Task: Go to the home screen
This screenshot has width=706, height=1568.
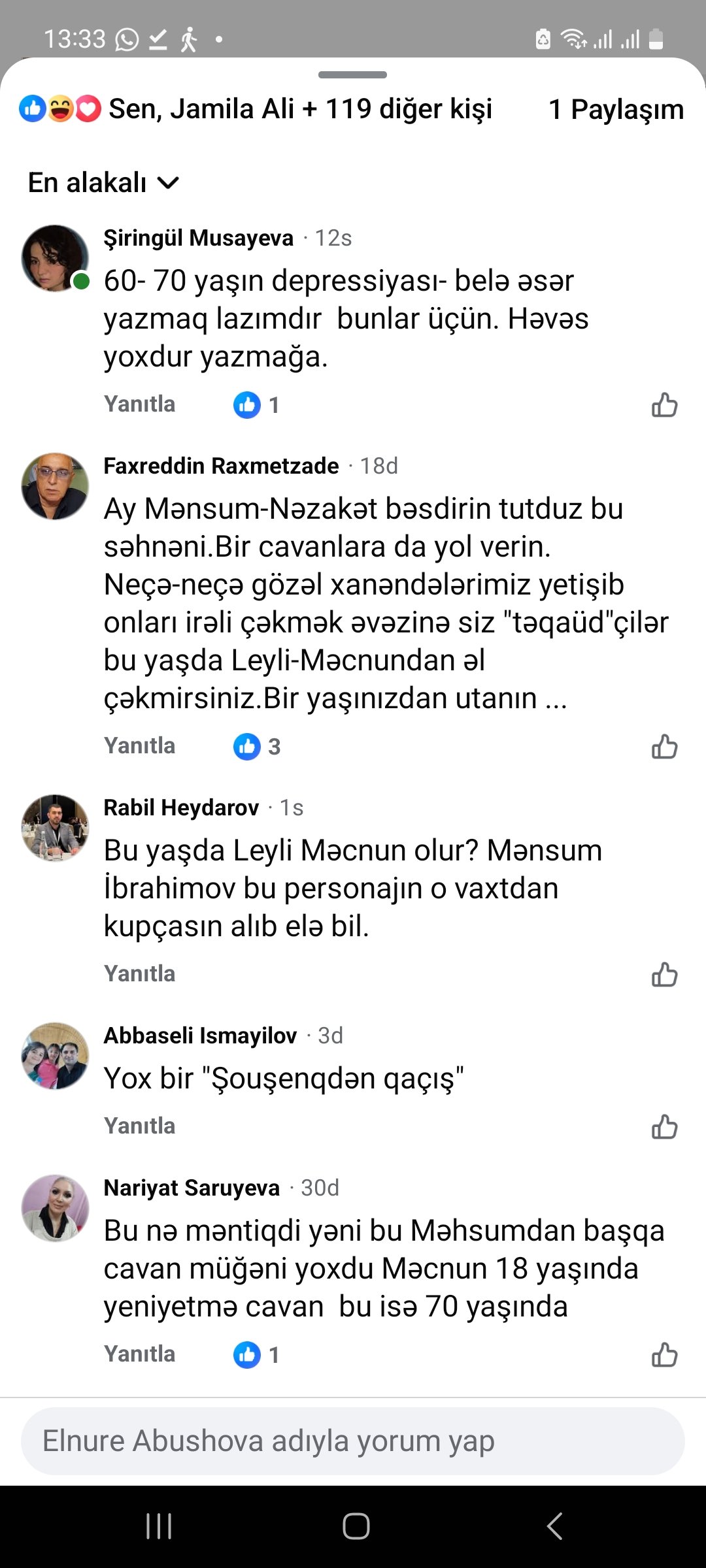Action: (356, 1526)
